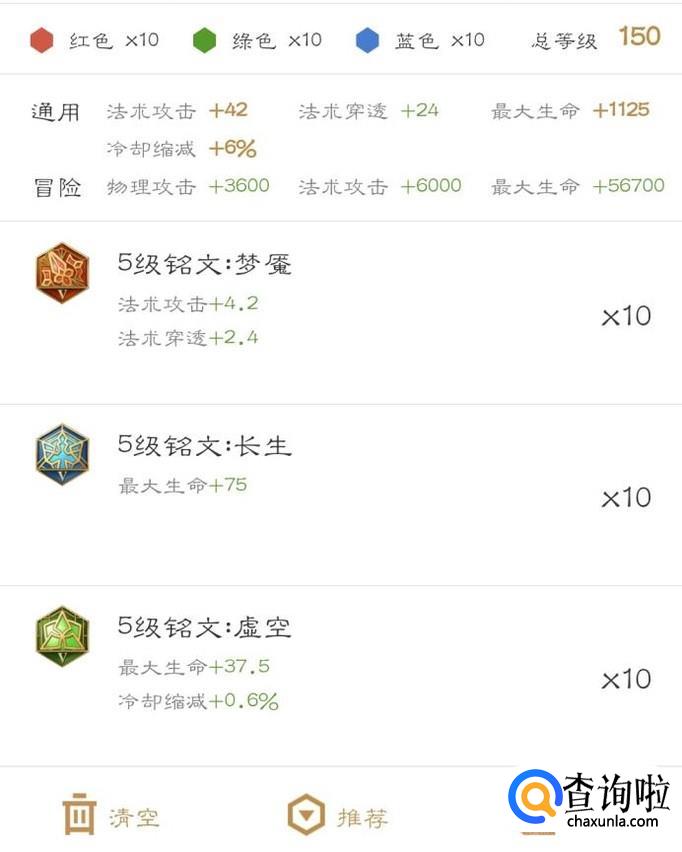View the 5级铭文:虚空 rune row
This screenshot has height=852, width=682.
point(340,677)
